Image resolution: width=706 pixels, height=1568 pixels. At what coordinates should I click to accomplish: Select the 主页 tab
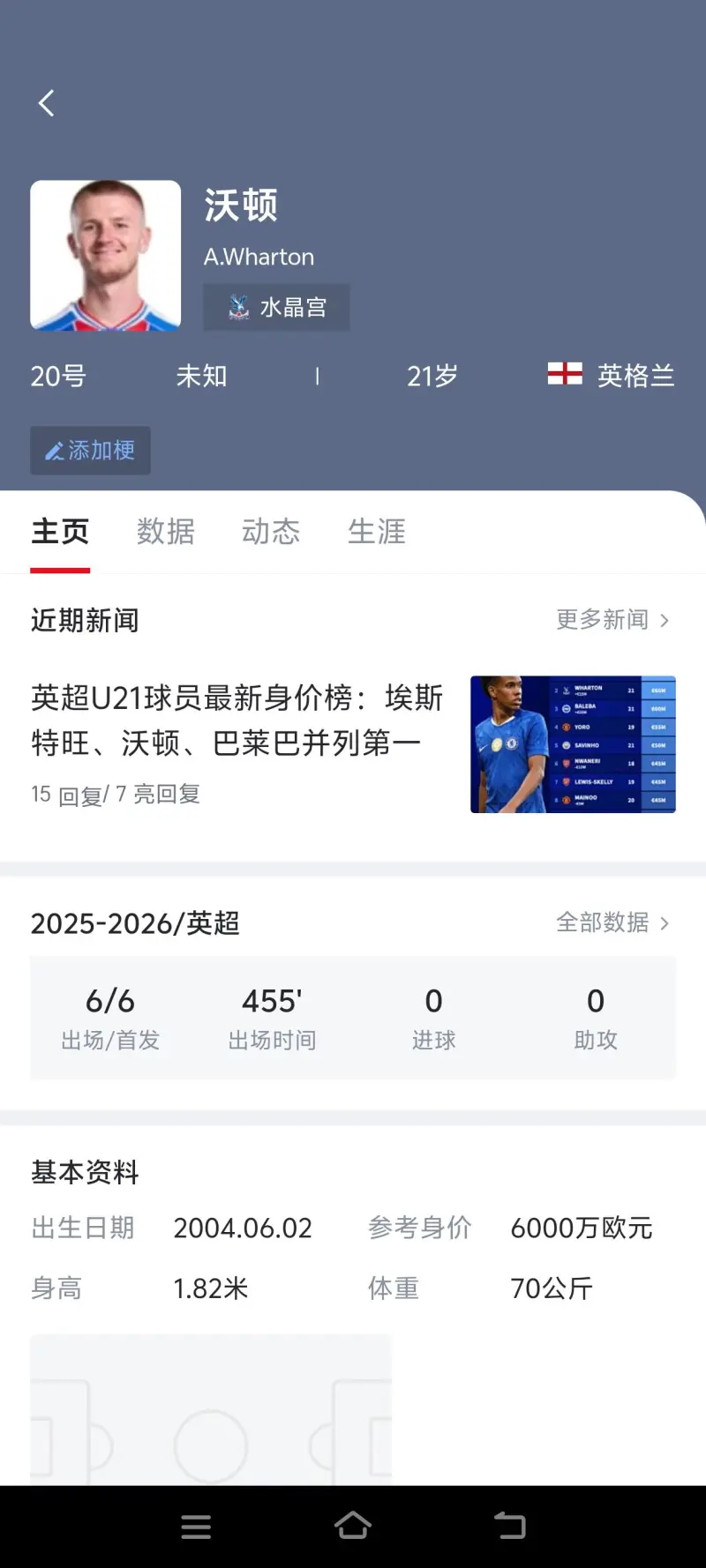click(x=60, y=532)
